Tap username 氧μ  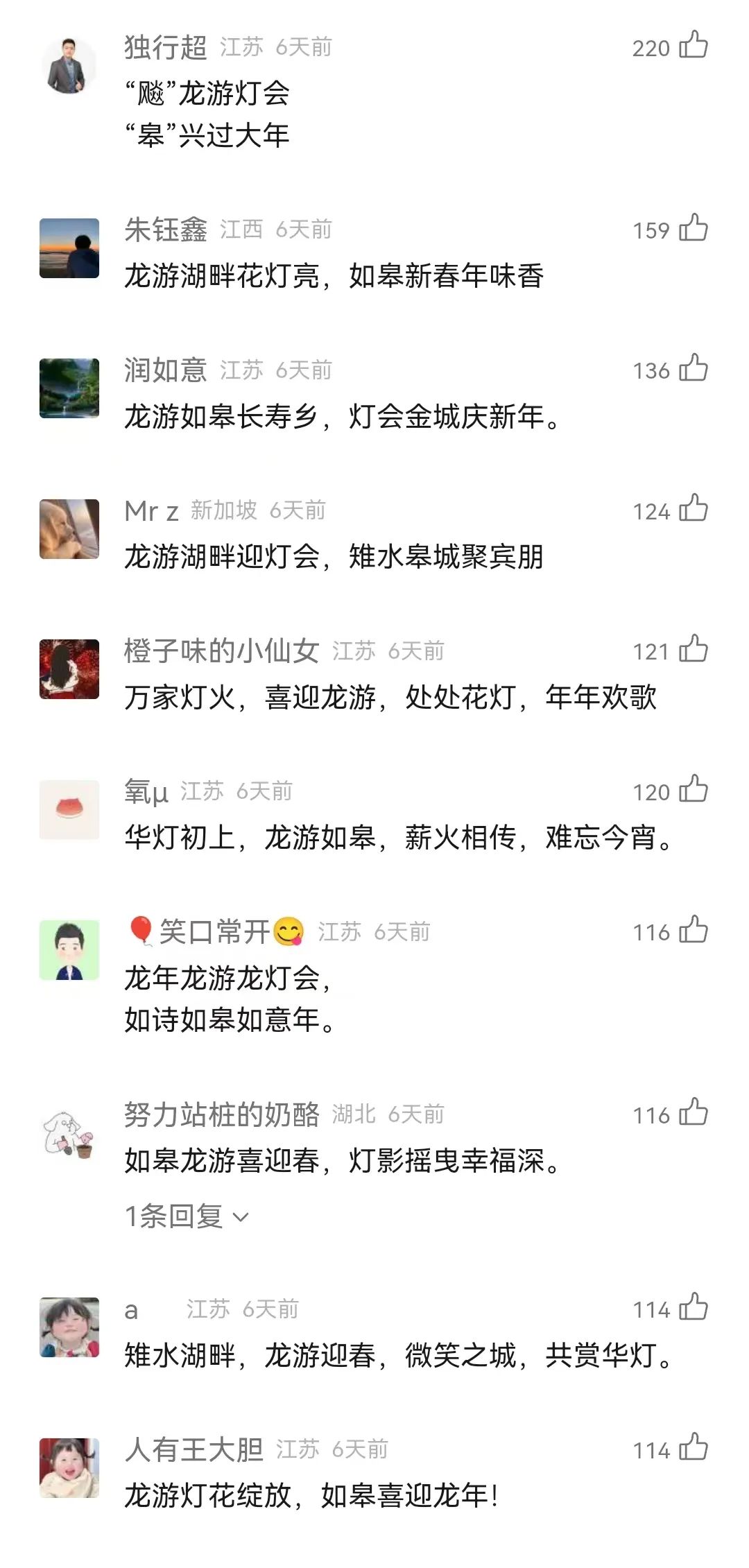pyautogui.click(x=146, y=791)
